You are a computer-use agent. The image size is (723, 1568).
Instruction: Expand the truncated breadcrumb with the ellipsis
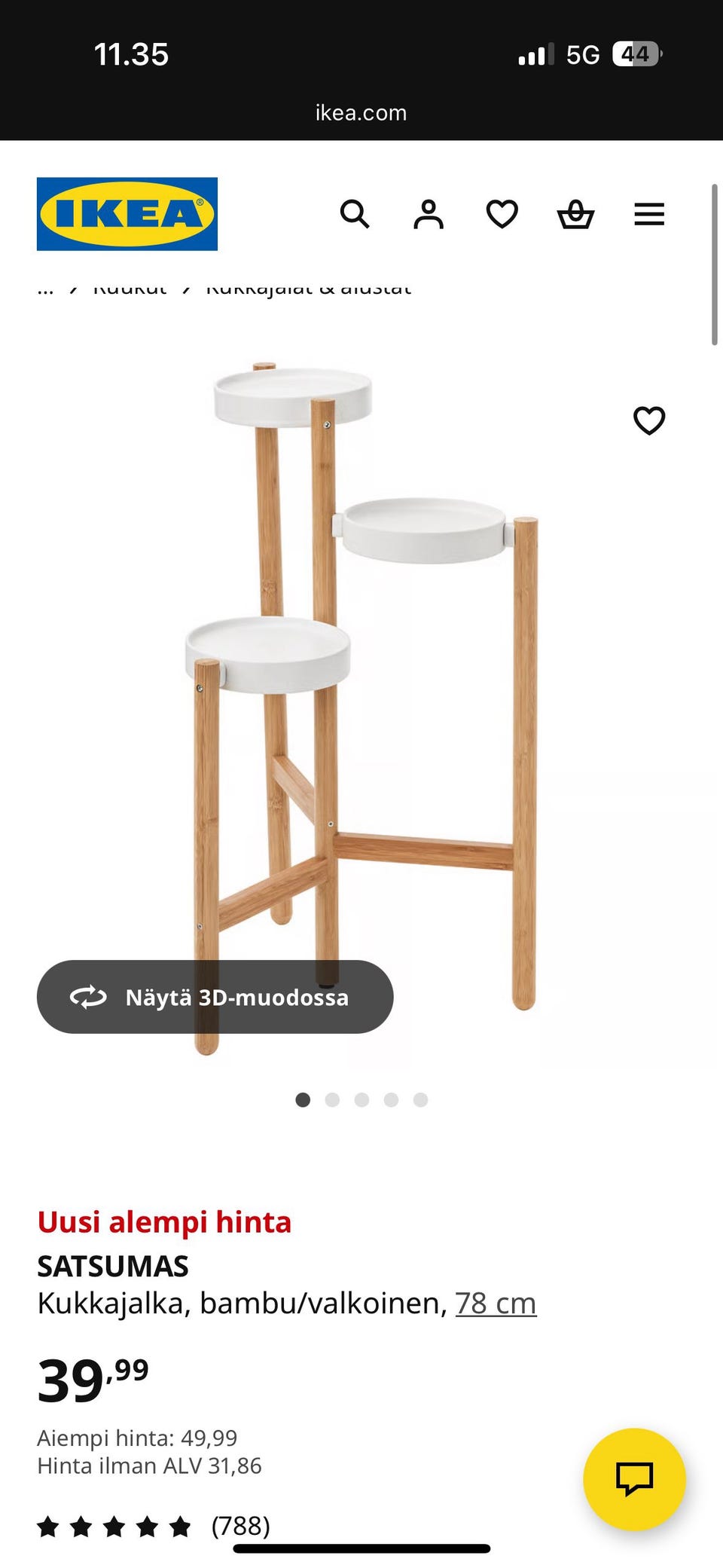click(x=45, y=286)
